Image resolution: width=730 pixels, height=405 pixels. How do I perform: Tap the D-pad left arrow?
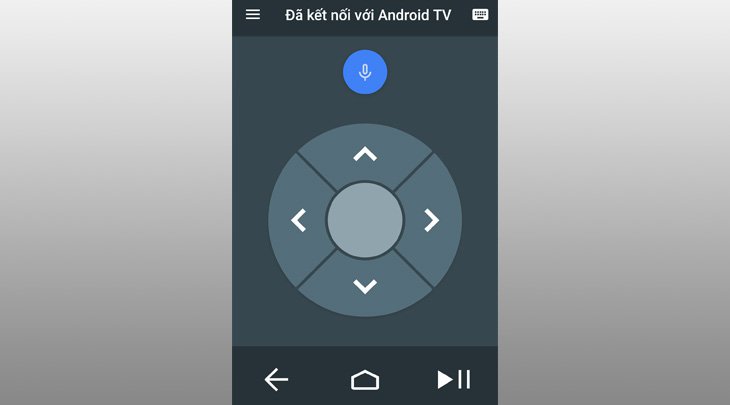pyautogui.click(x=298, y=221)
